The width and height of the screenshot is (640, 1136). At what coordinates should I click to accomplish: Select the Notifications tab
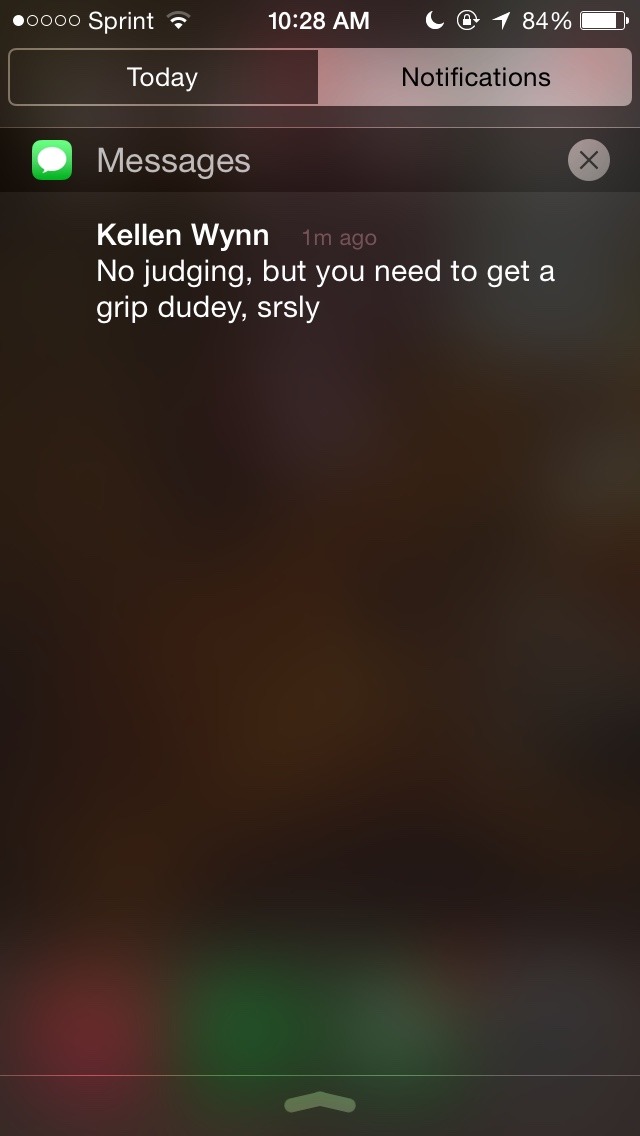[475, 78]
